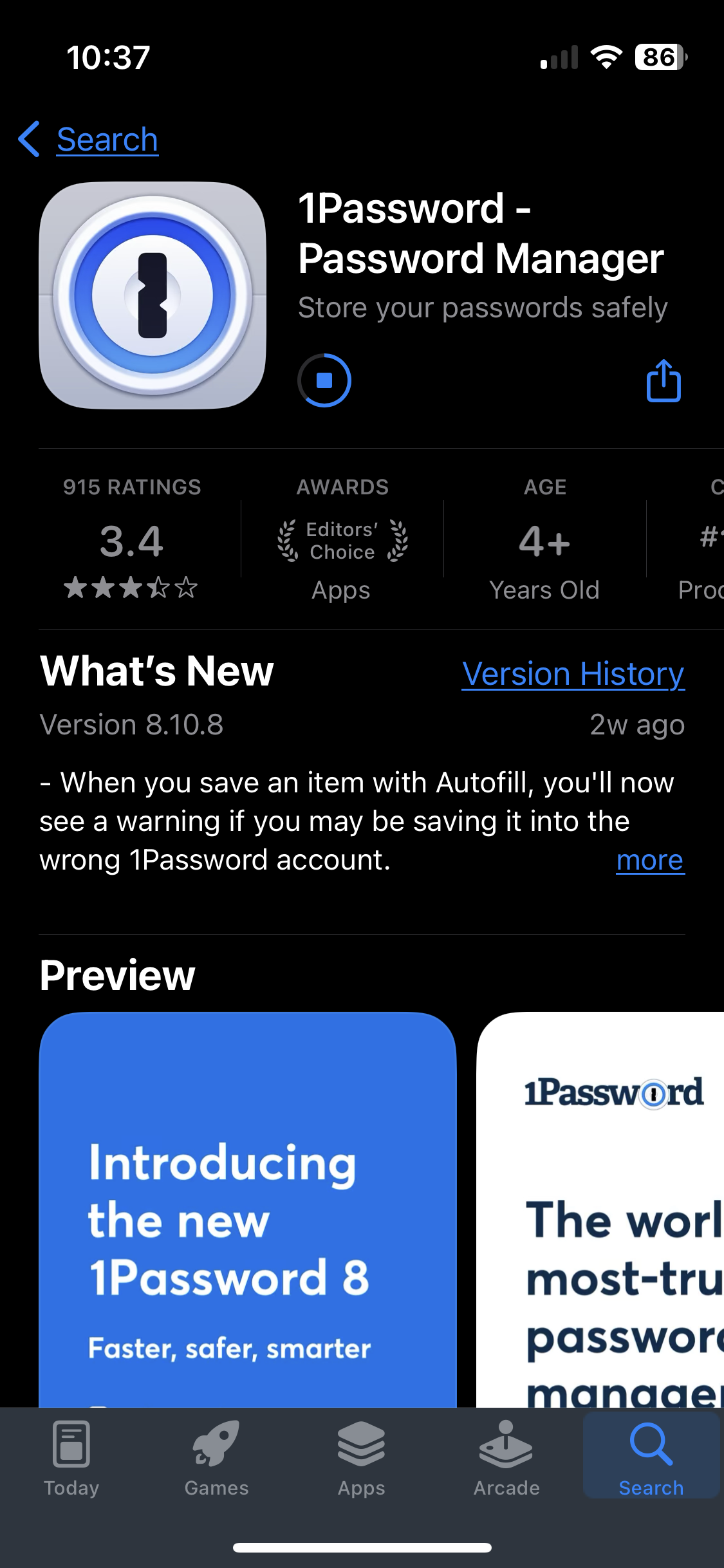This screenshot has height=1568, width=724.
Task: Go back to Search results
Action: coord(90,140)
